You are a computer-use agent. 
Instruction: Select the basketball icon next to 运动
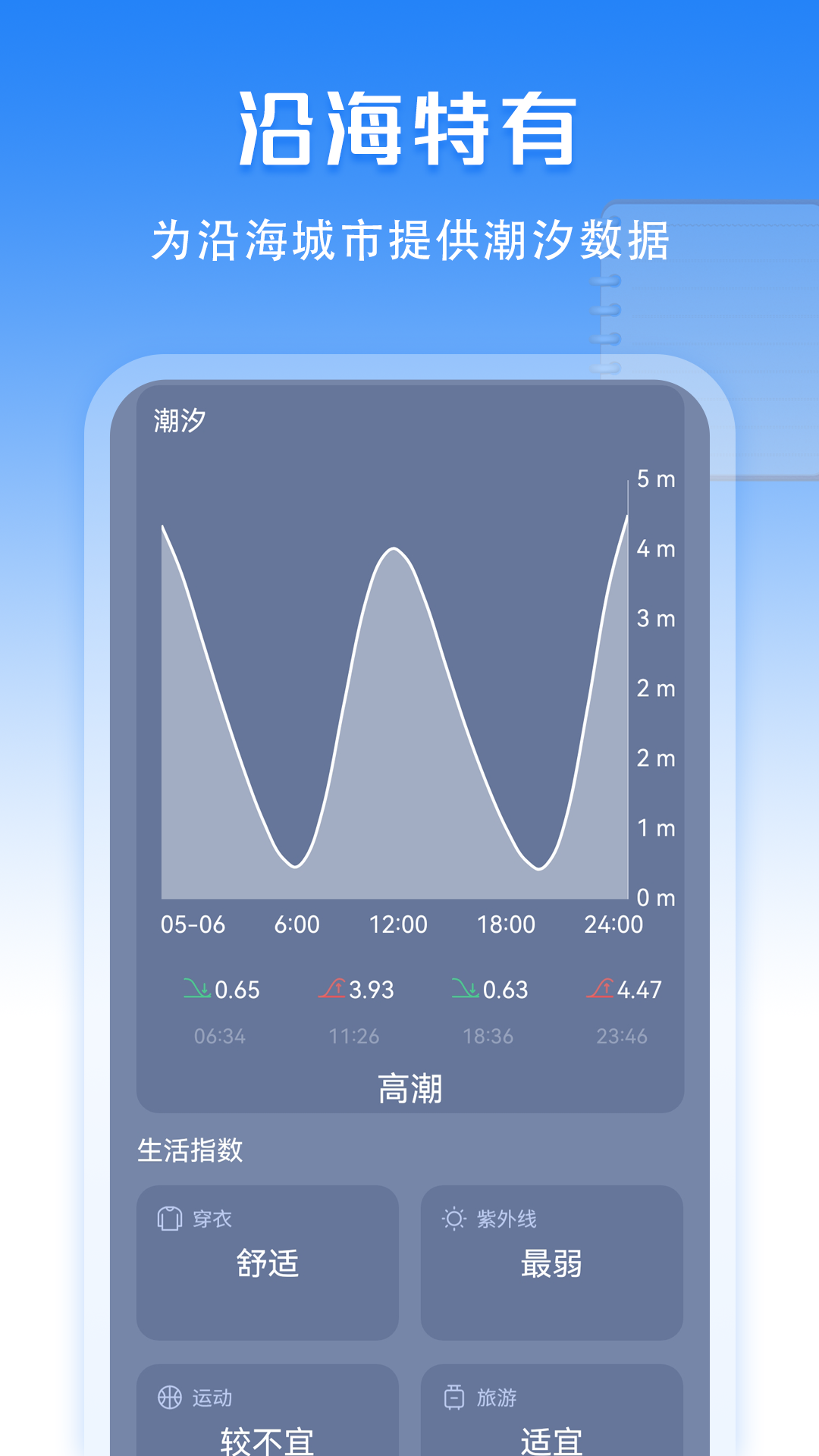tap(170, 1398)
